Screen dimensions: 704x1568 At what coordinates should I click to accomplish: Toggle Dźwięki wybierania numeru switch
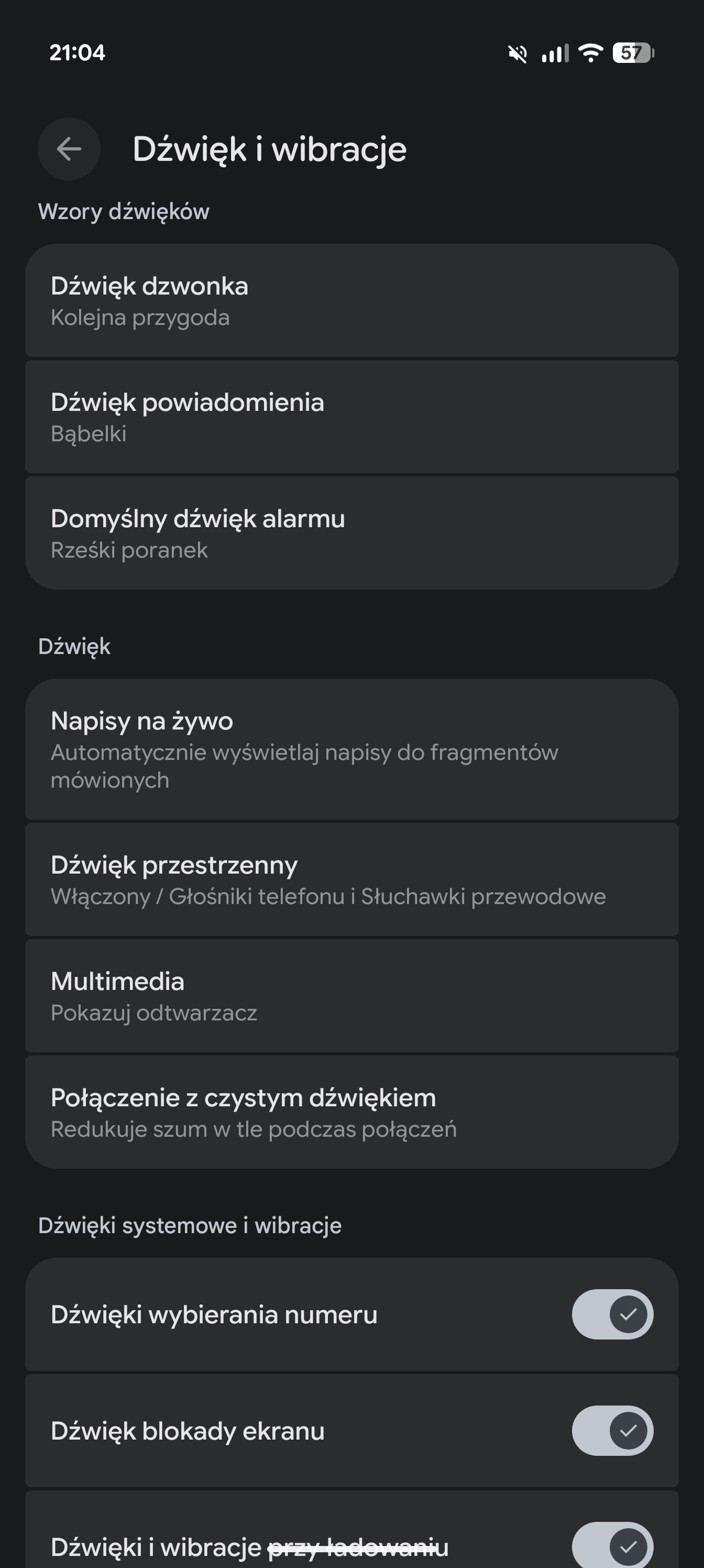tap(612, 1314)
